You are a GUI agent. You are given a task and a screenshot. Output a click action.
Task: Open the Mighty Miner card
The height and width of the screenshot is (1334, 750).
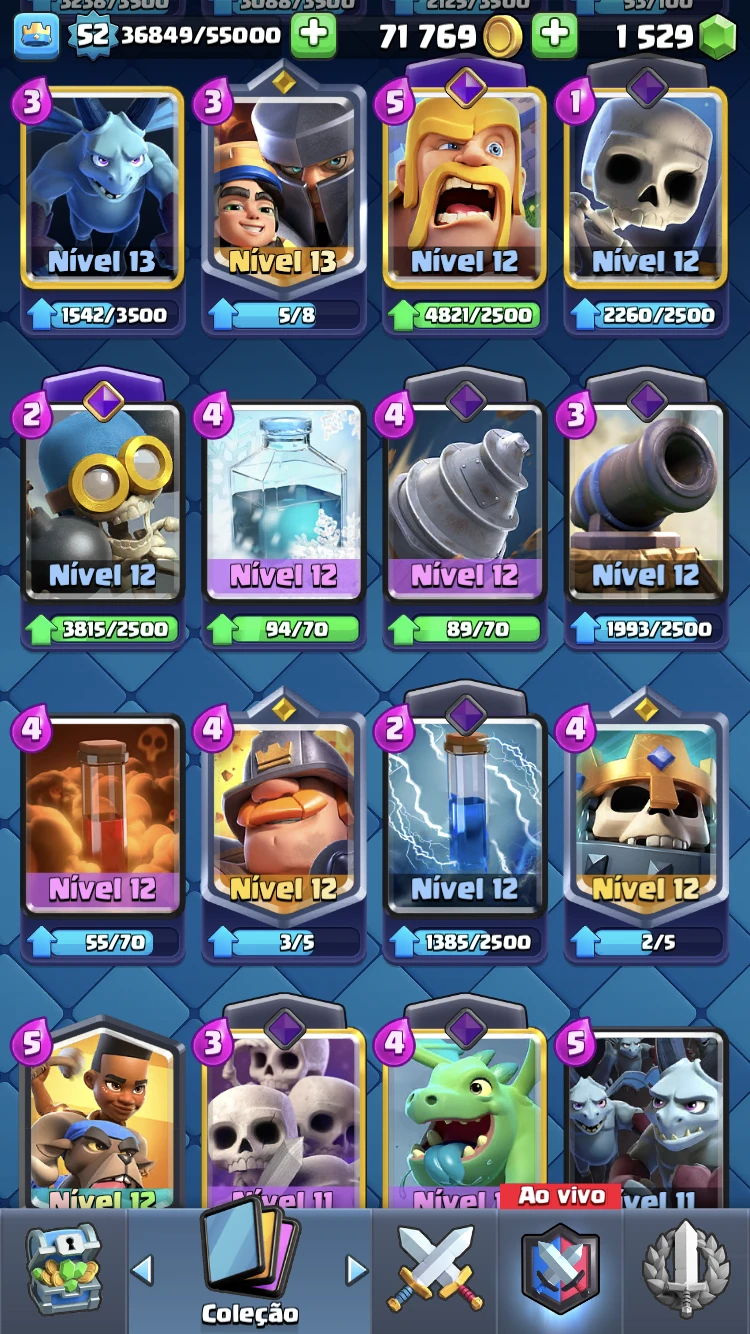tap(284, 815)
